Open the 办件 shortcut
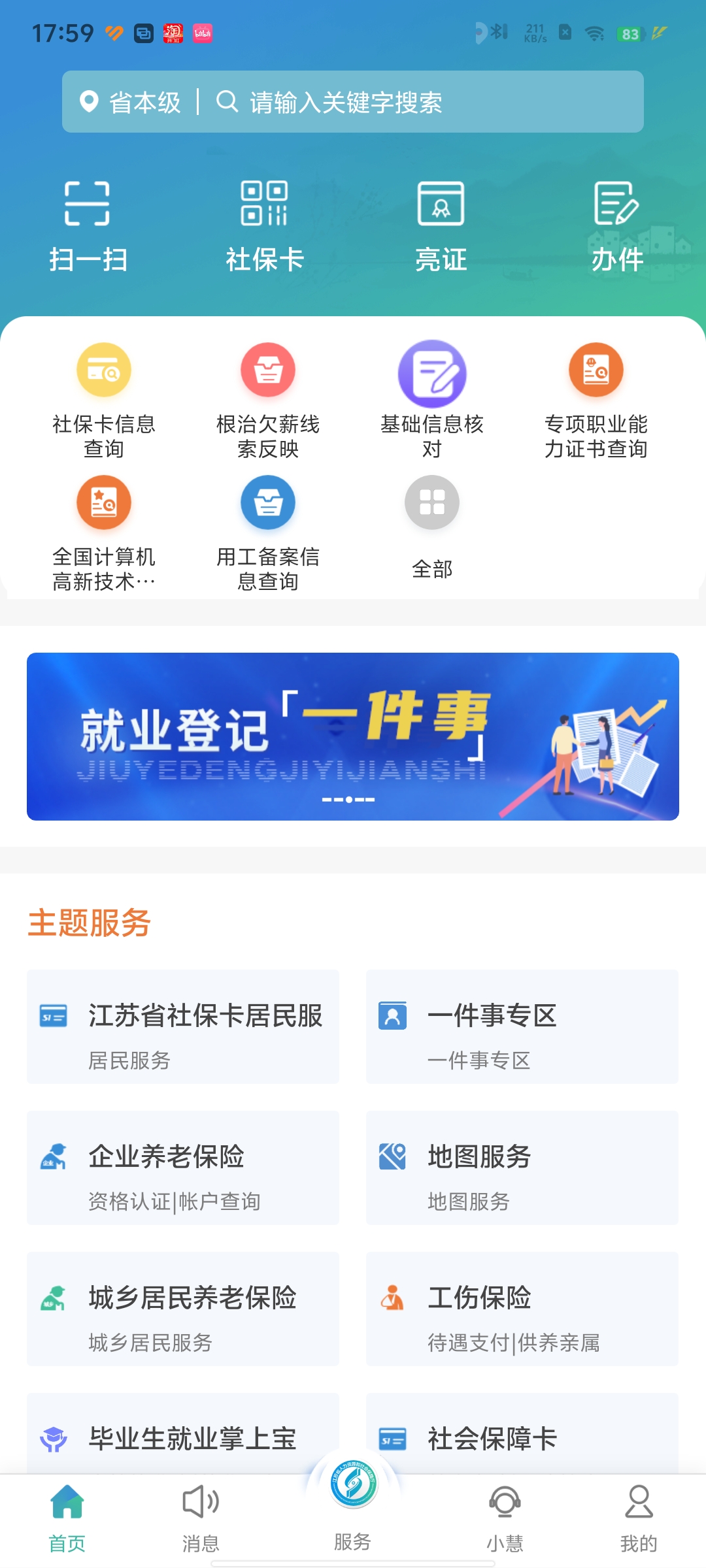The width and height of the screenshot is (706, 1568). [x=617, y=225]
